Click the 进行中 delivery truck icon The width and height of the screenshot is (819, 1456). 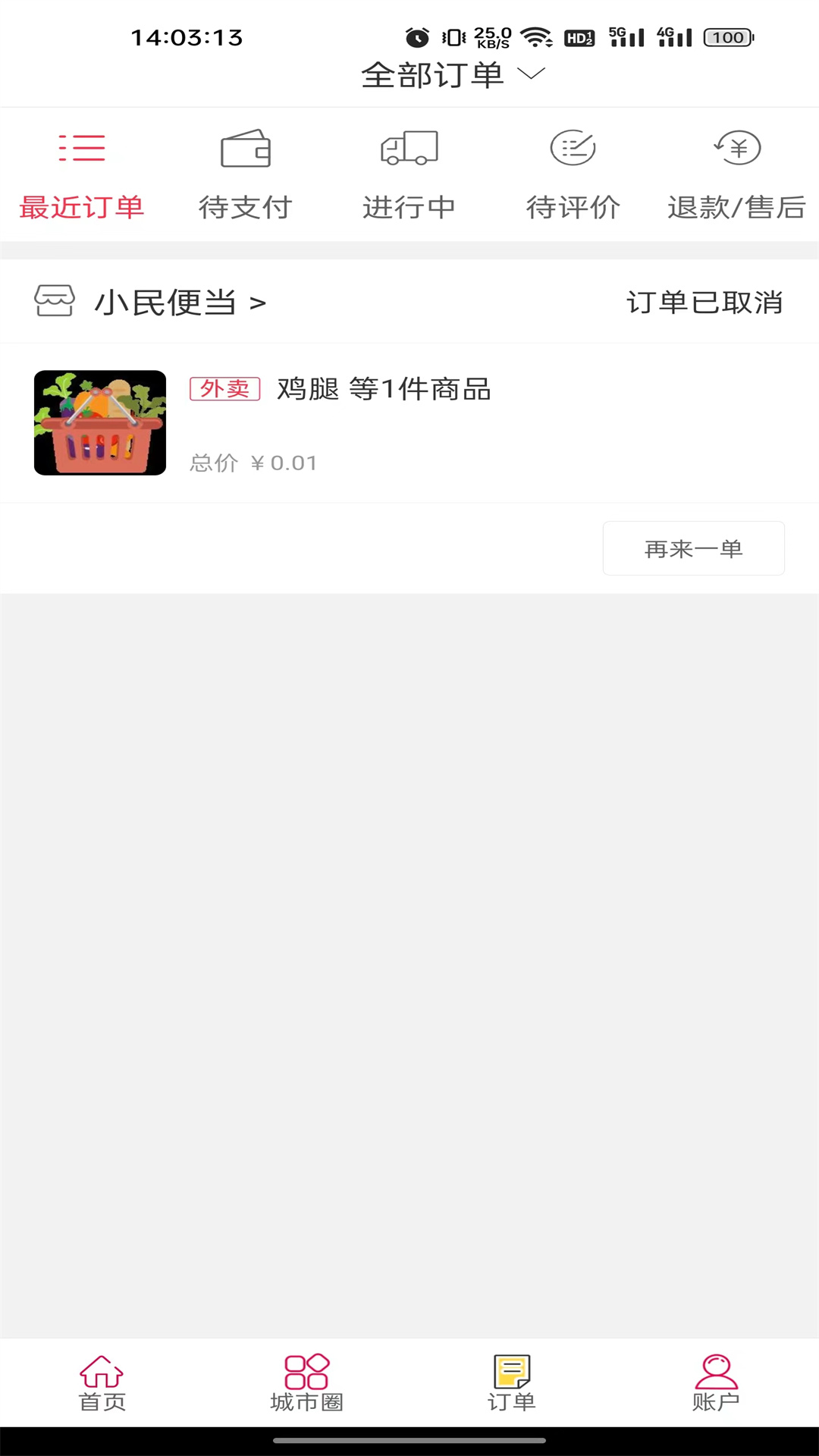pyautogui.click(x=409, y=147)
